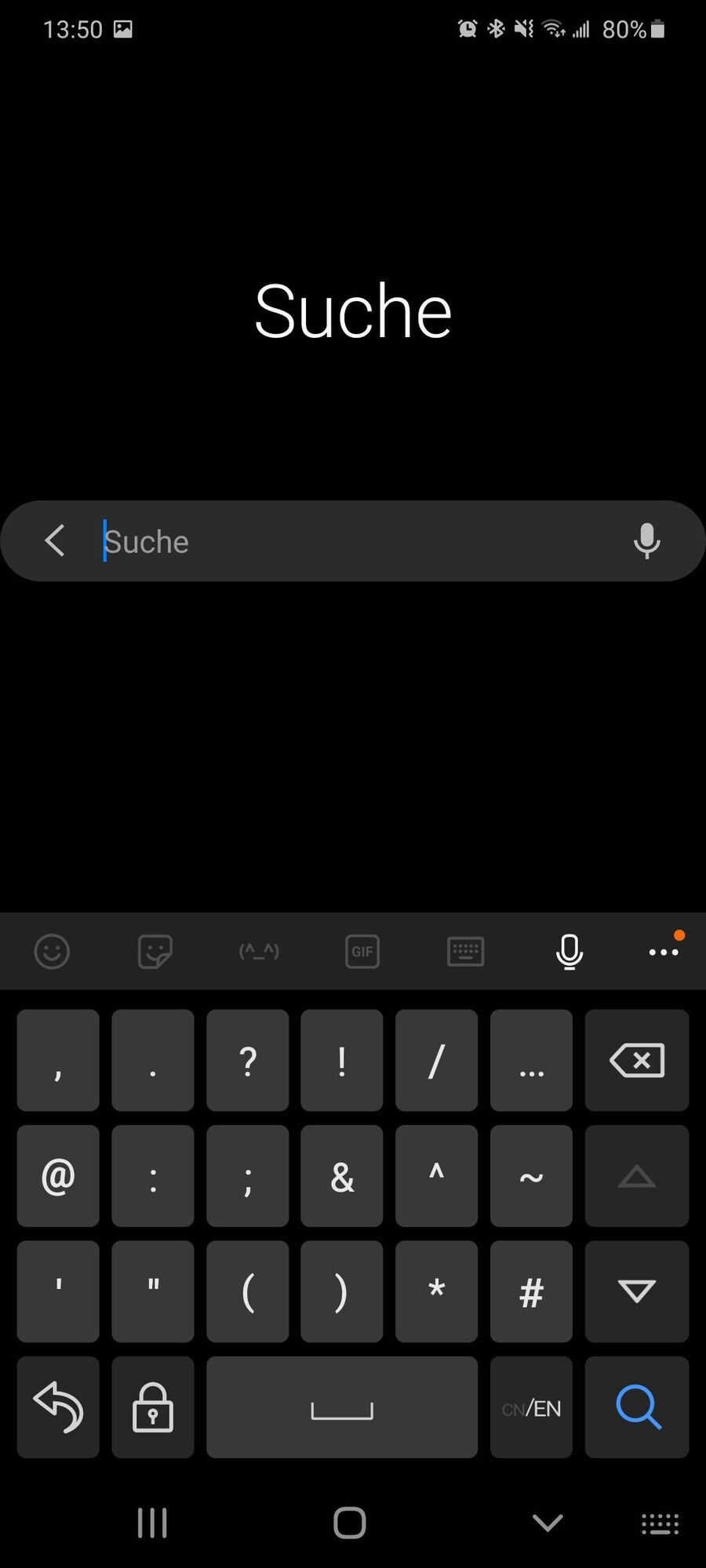Image resolution: width=706 pixels, height=1568 pixels.
Task: Go back using the search bar arrow
Action: pos(54,541)
